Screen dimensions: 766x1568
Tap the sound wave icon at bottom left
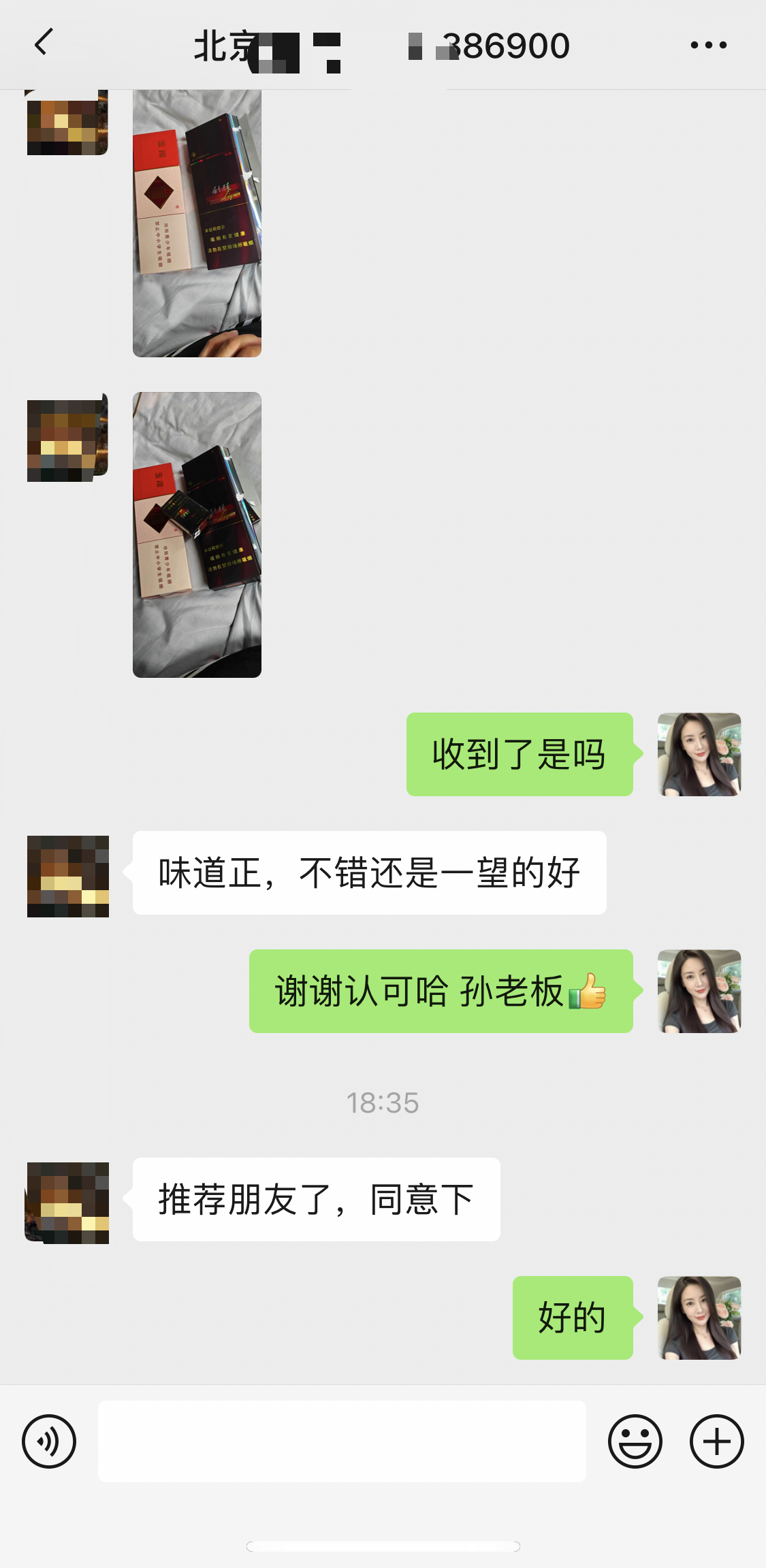48,1441
